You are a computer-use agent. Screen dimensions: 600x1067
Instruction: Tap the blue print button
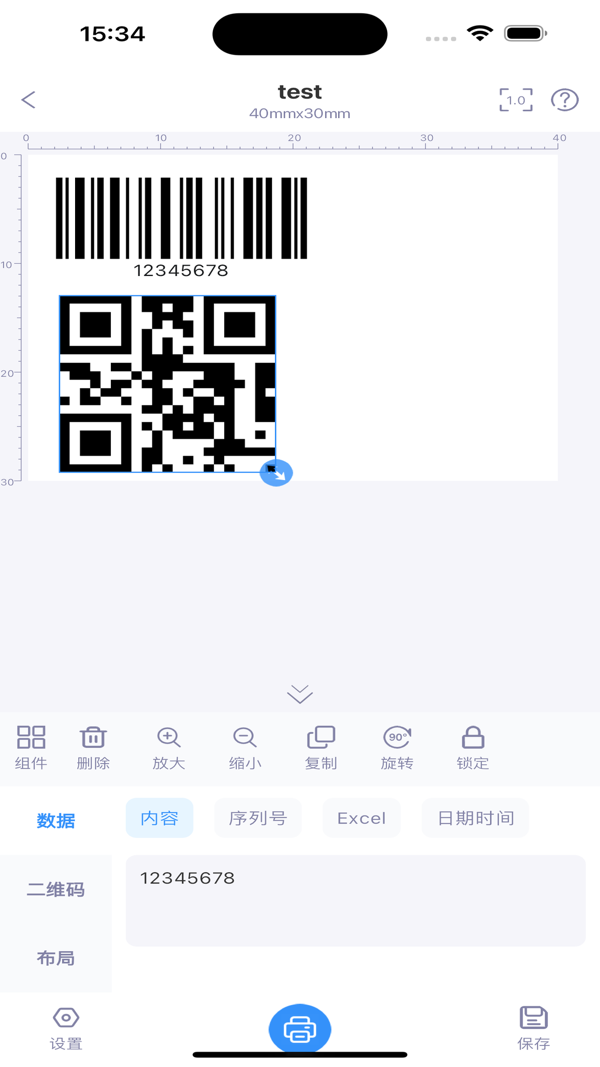[300, 1029]
